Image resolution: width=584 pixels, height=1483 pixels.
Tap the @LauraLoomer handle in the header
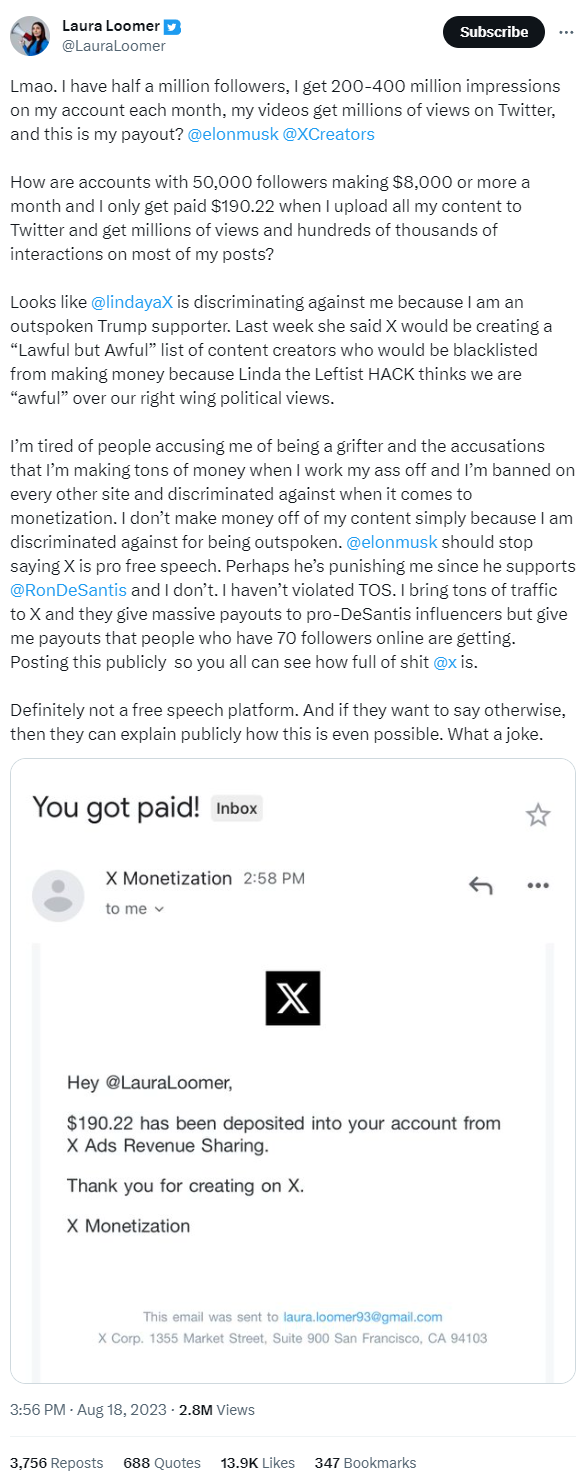click(x=114, y=45)
